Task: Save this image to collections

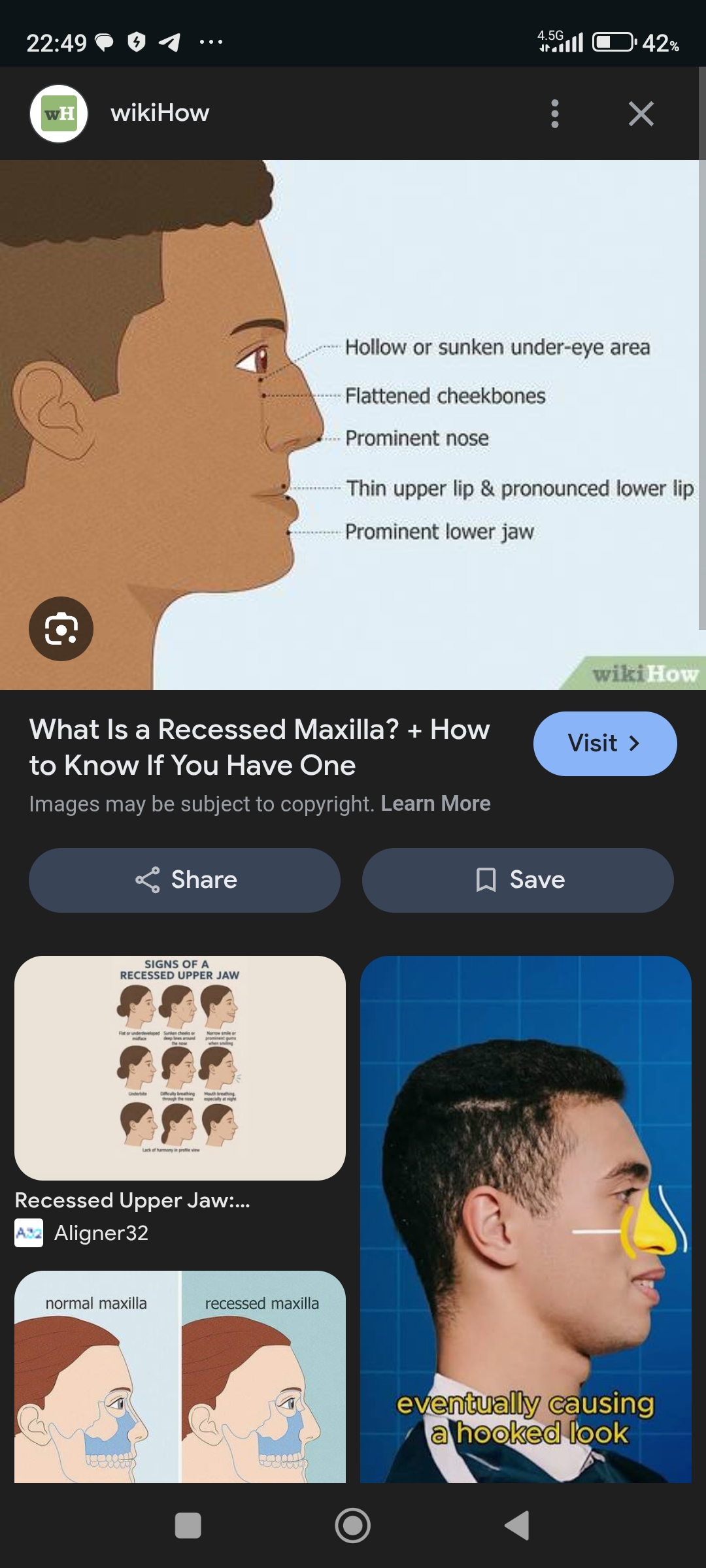Action: point(518,880)
